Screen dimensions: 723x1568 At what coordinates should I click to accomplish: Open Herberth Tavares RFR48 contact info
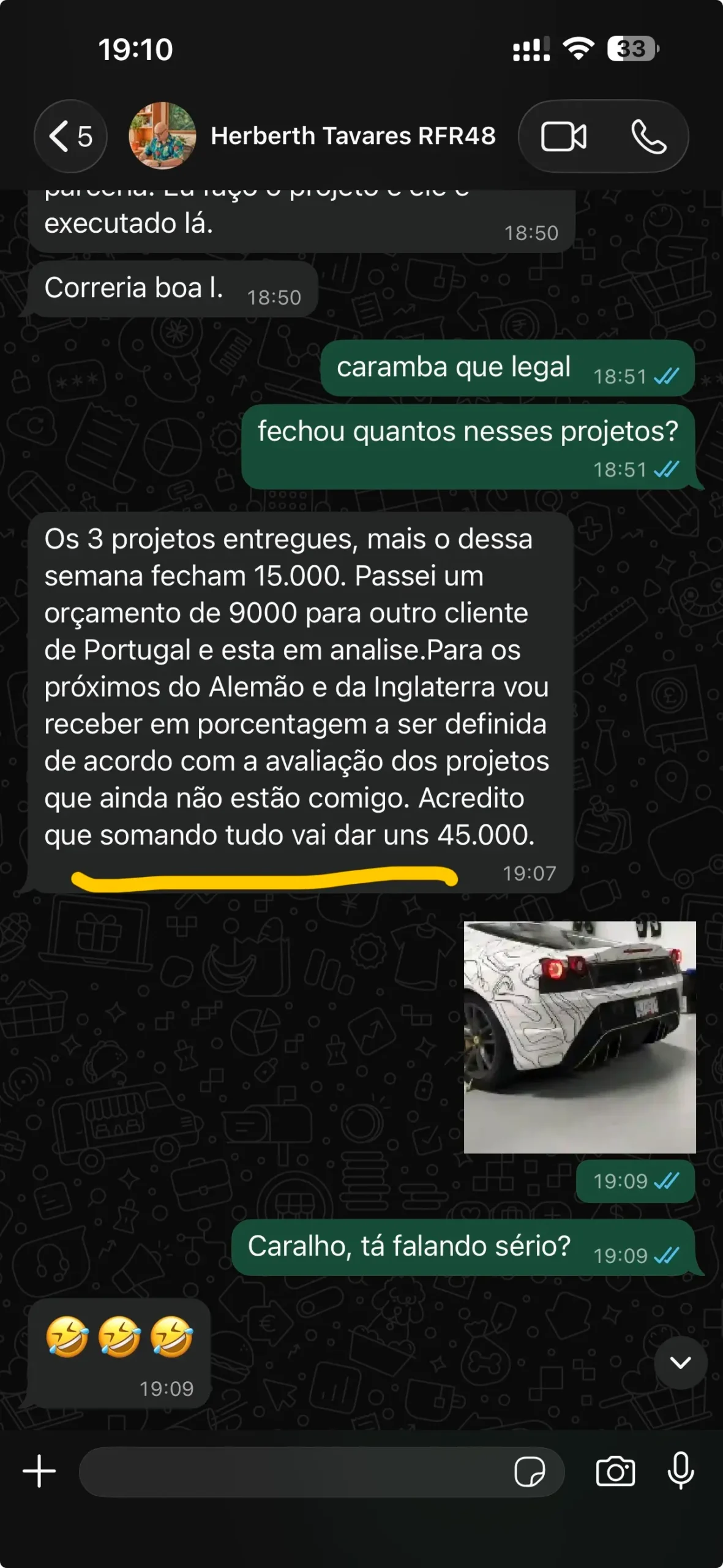[x=352, y=136]
